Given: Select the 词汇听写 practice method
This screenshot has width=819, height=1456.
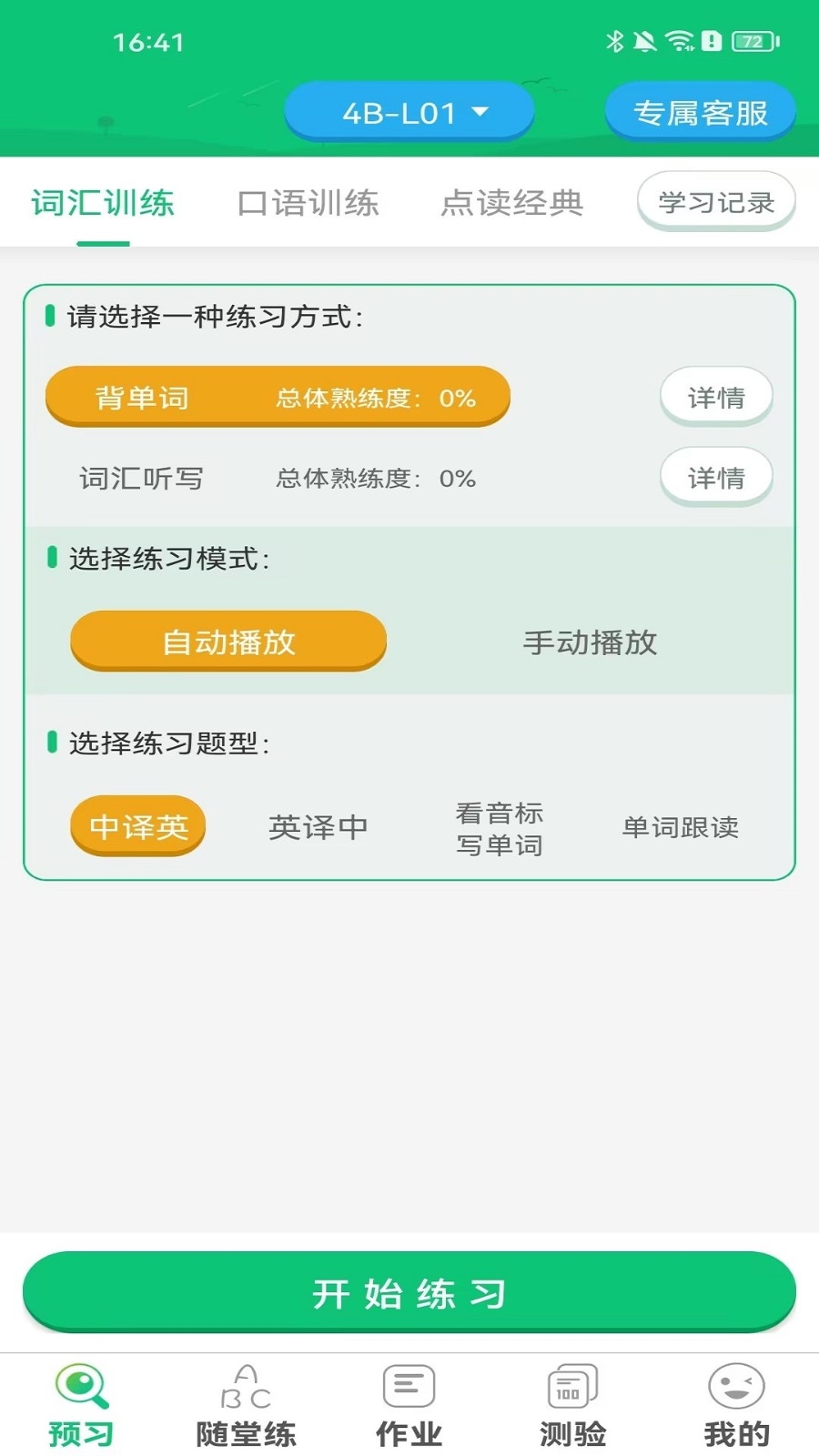Looking at the screenshot, I should pyautogui.click(x=278, y=478).
